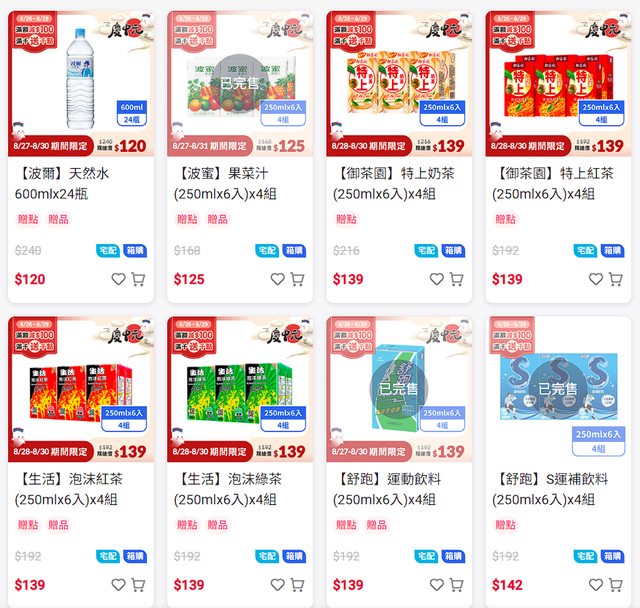Open 御茶園 特上紅茶 product card

557,183
